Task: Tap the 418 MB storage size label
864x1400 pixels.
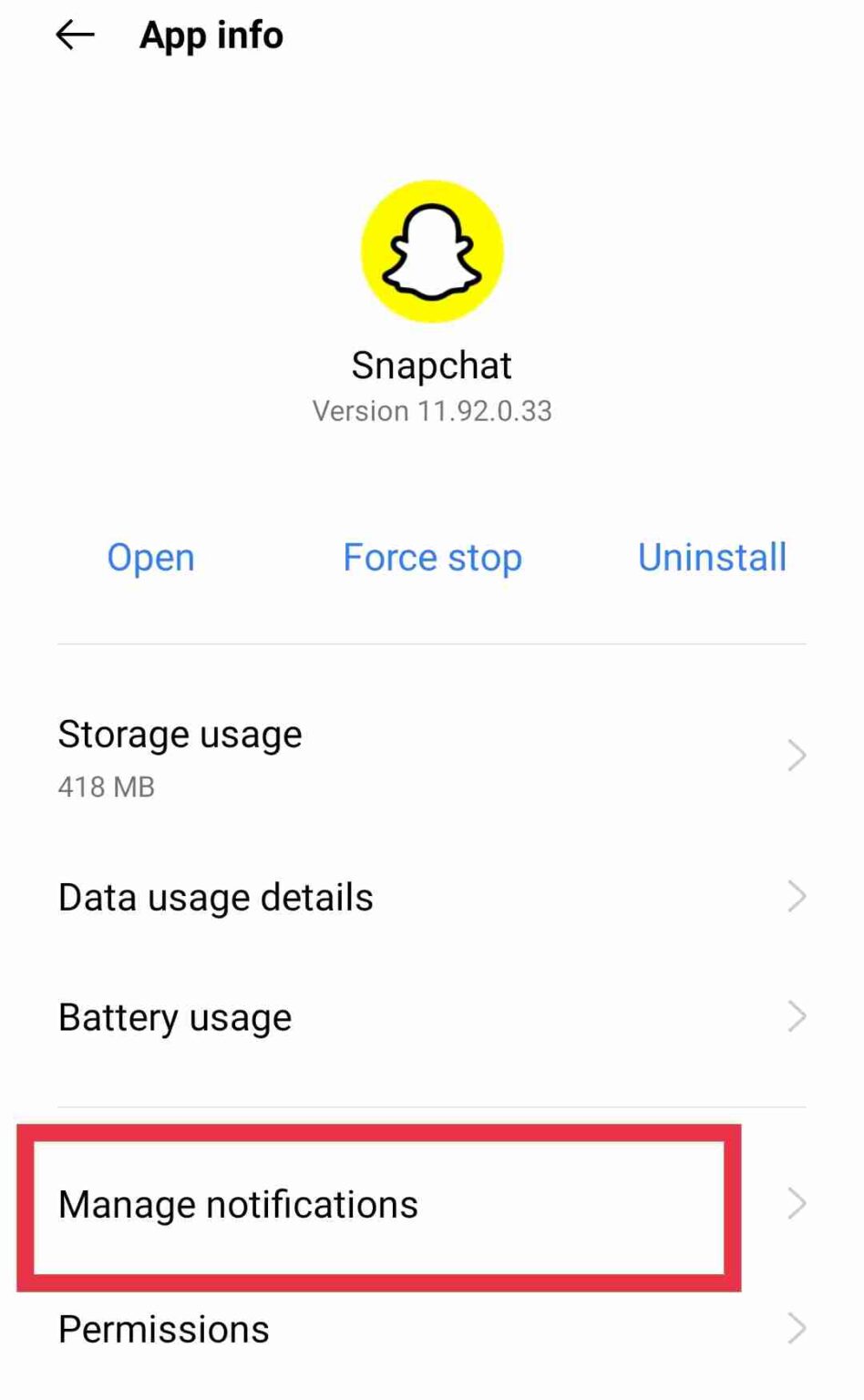Action: click(x=105, y=787)
